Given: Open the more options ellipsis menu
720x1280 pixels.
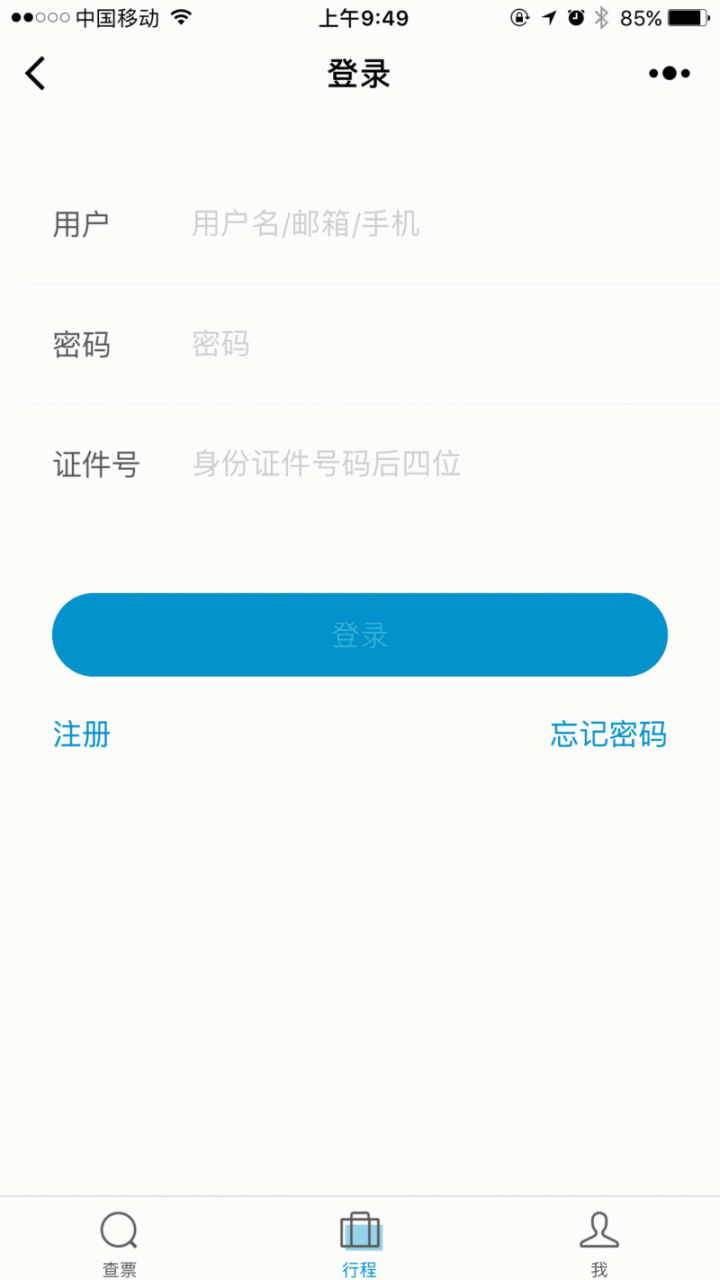Looking at the screenshot, I should click(668, 73).
